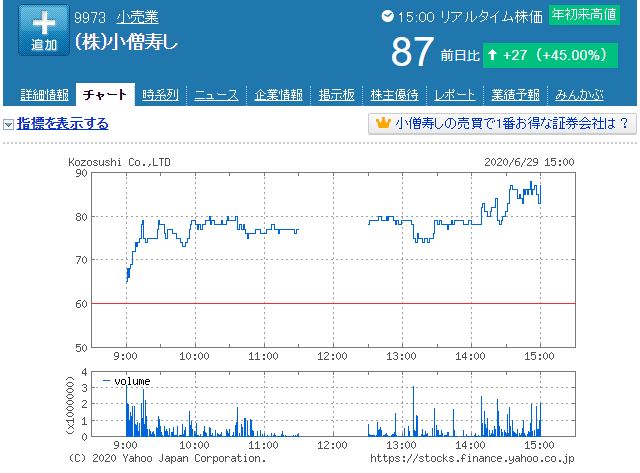Add Kozosushi to portfolio with 追加 button
640x473 pixels.
[x=44, y=31]
